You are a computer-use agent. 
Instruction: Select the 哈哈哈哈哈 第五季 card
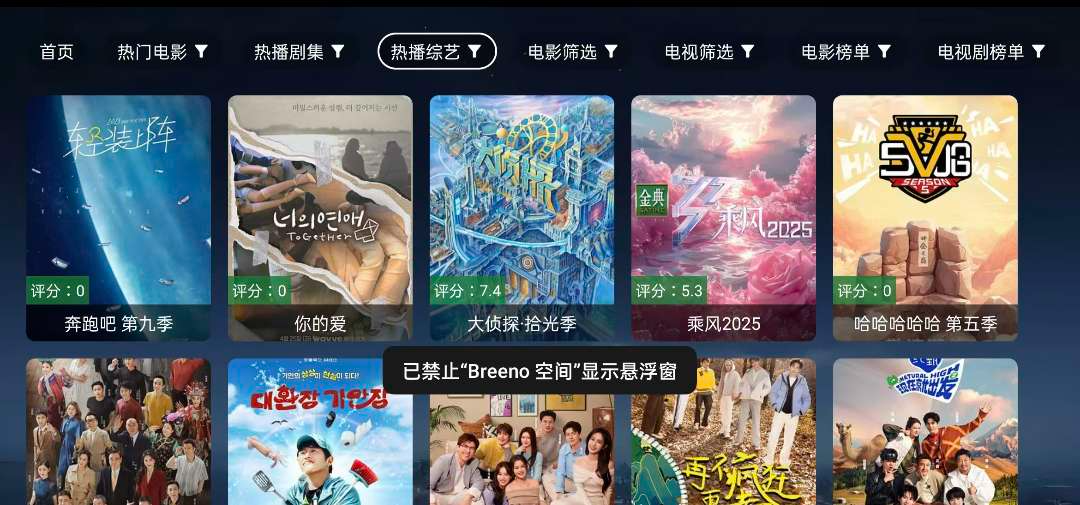(x=925, y=217)
